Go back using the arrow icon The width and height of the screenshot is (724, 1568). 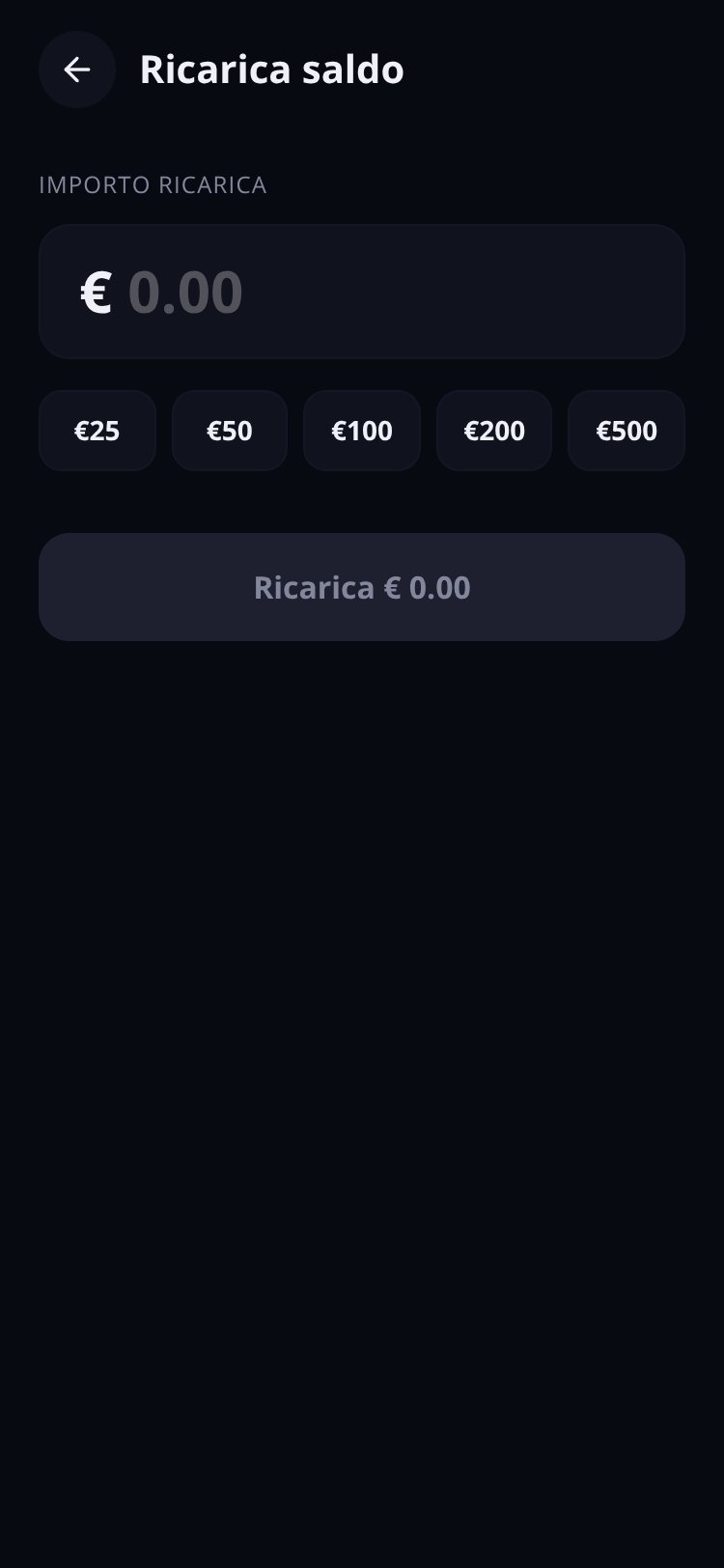77,70
